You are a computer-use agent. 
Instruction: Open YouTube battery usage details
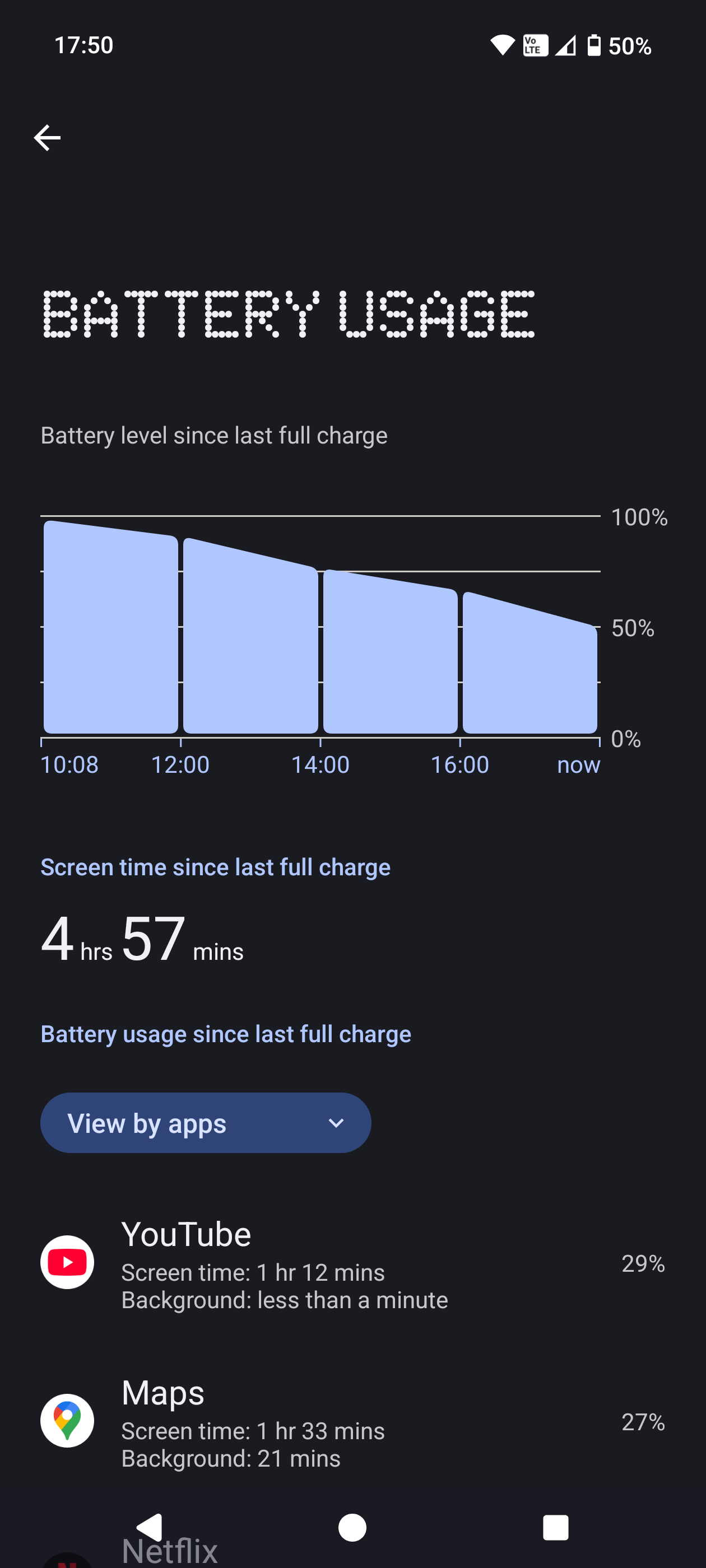point(352,1262)
